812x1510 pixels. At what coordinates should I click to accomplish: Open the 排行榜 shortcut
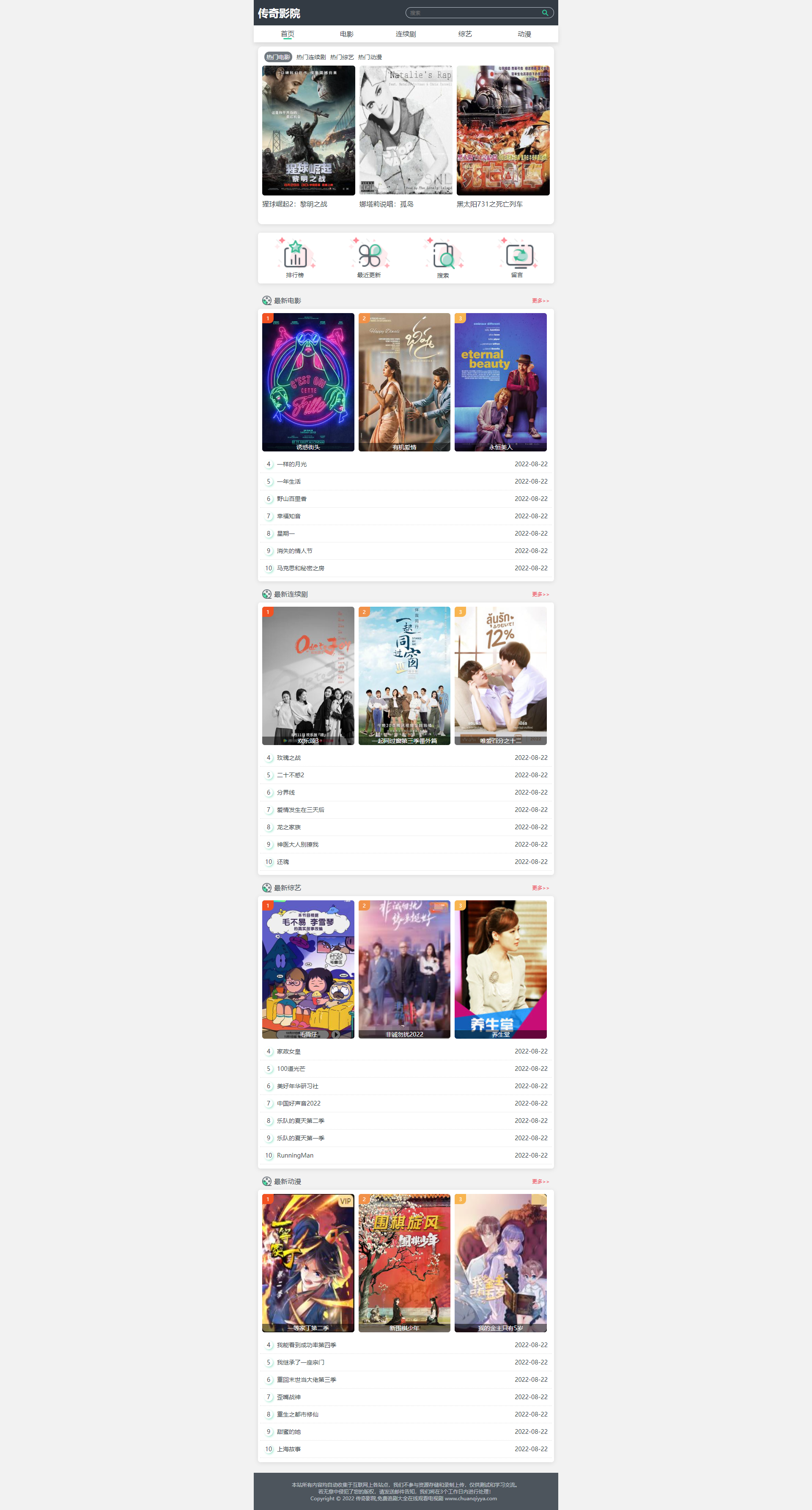[295, 259]
